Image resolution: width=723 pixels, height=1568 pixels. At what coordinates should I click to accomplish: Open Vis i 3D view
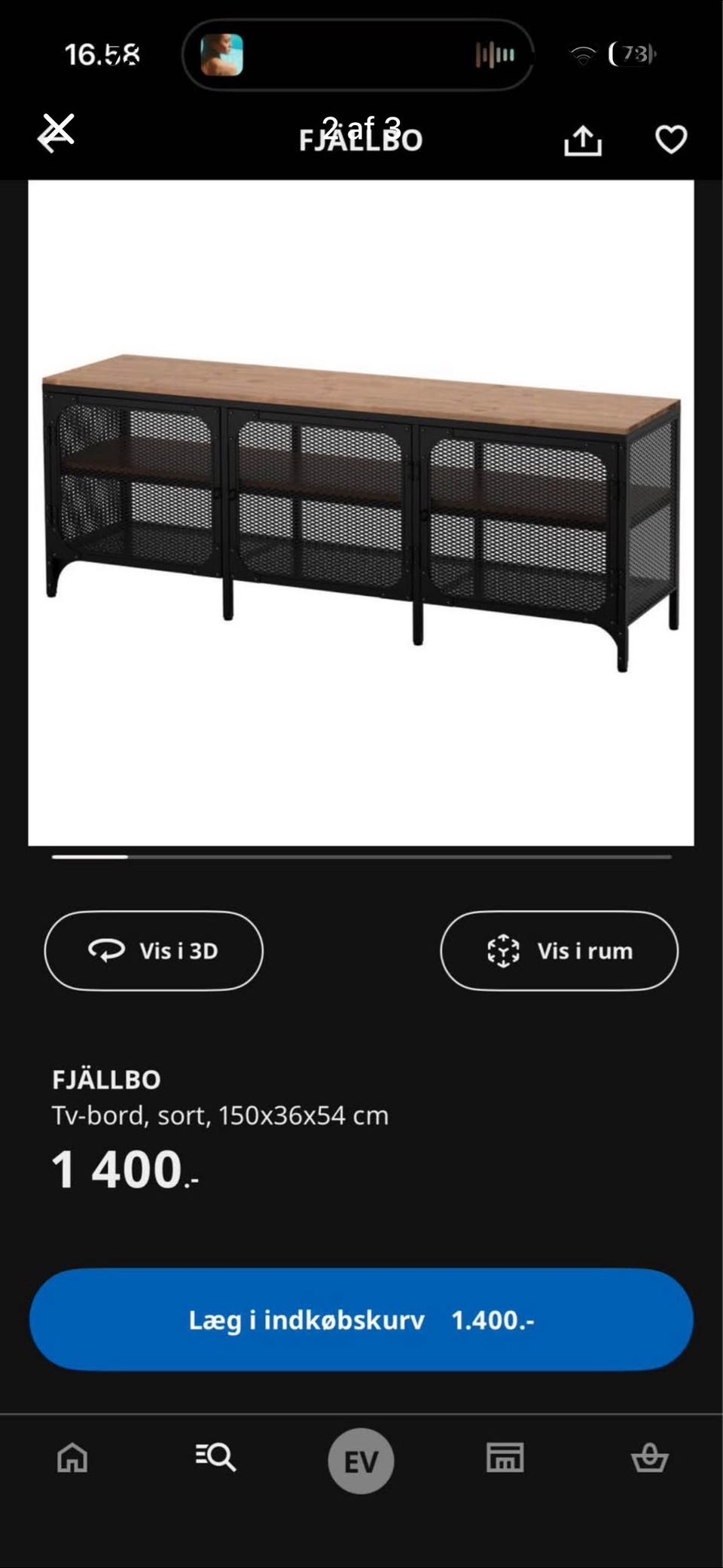tap(153, 951)
